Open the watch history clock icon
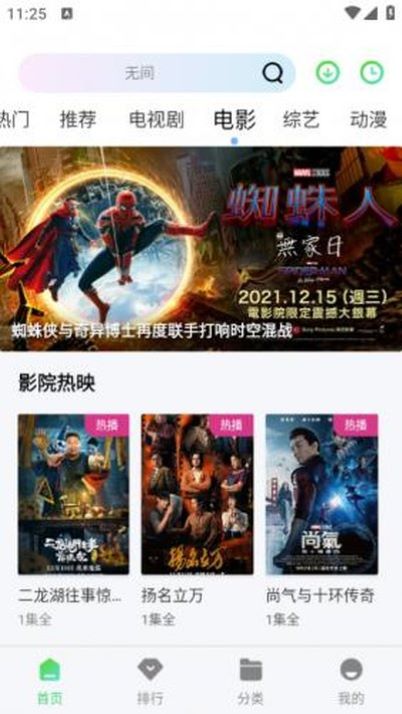 [x=372, y=72]
